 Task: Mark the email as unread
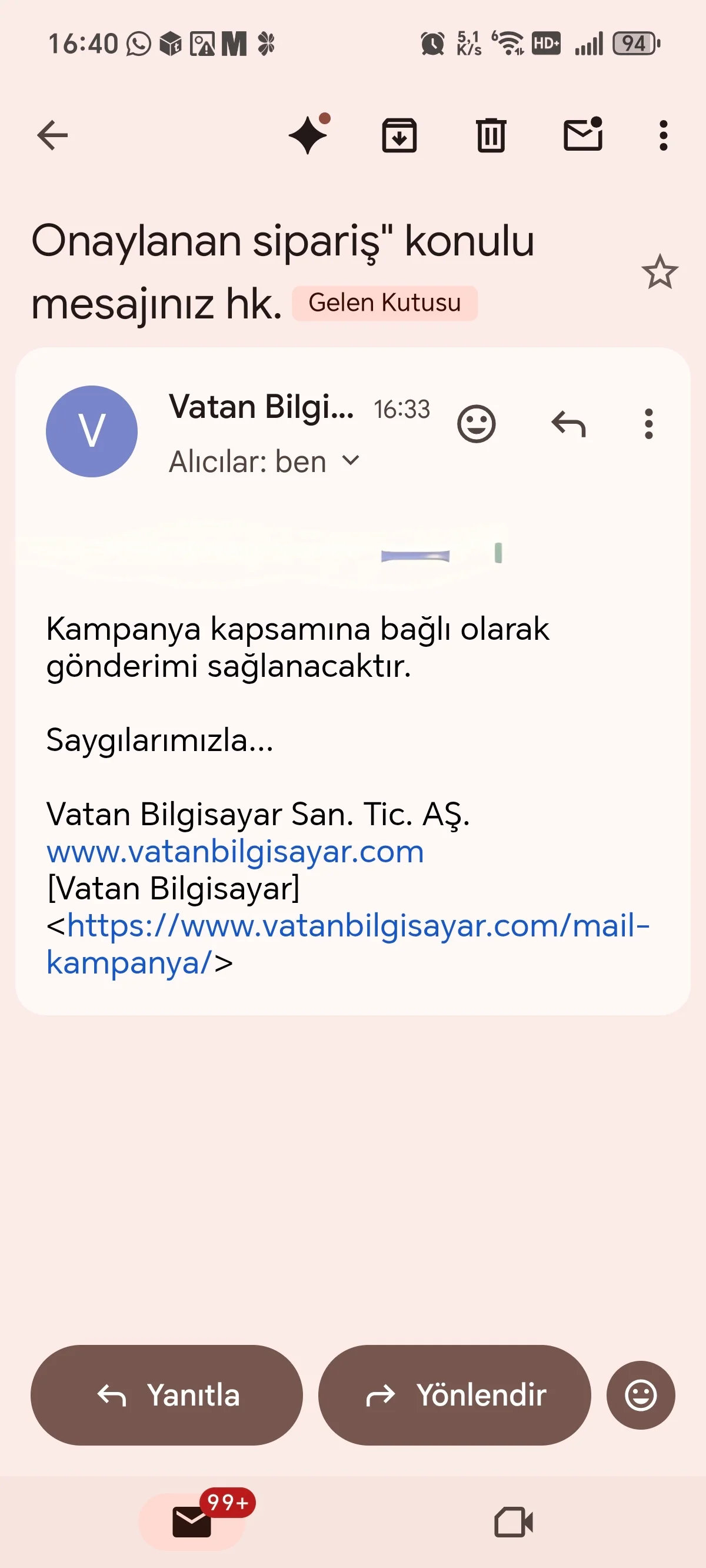582,135
